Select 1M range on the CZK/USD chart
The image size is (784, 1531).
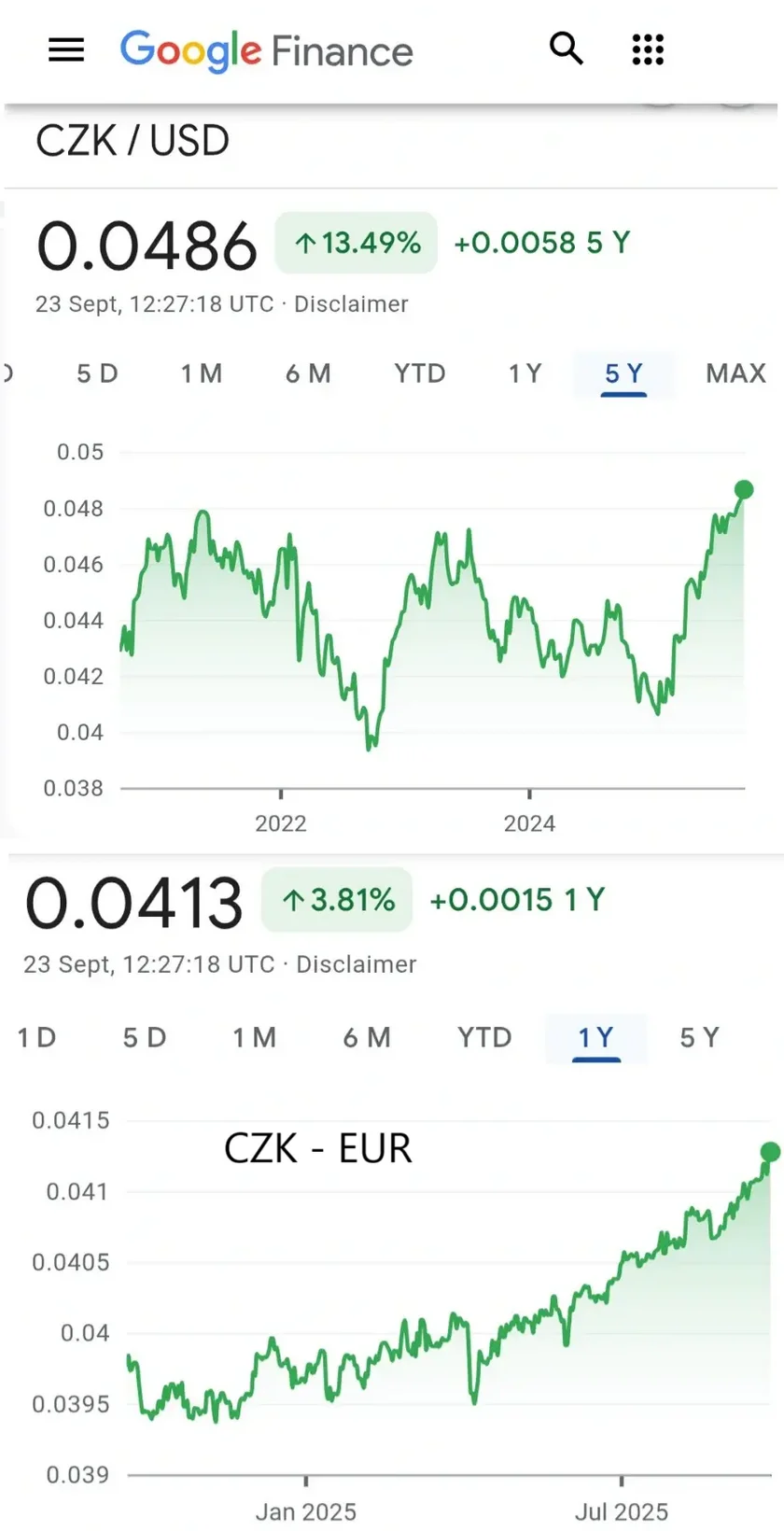[x=202, y=373]
